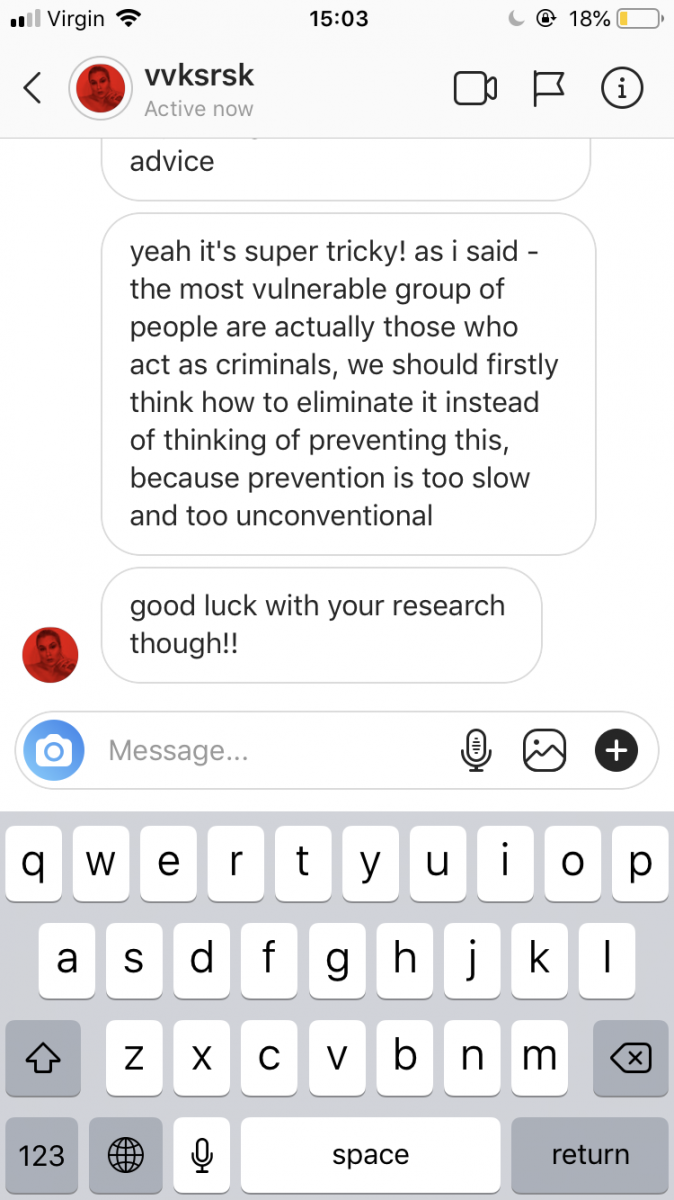Open the camera to send a photo

(x=54, y=750)
